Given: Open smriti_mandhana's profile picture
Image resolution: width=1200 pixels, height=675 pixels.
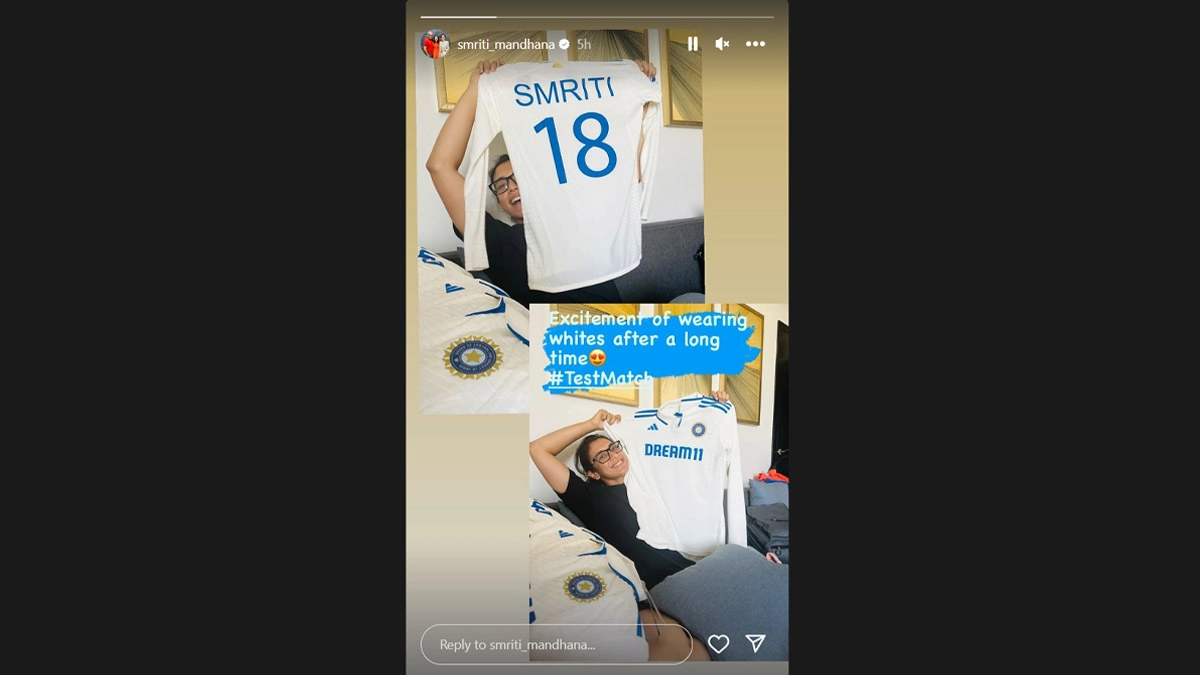Looking at the screenshot, I should pos(435,44).
